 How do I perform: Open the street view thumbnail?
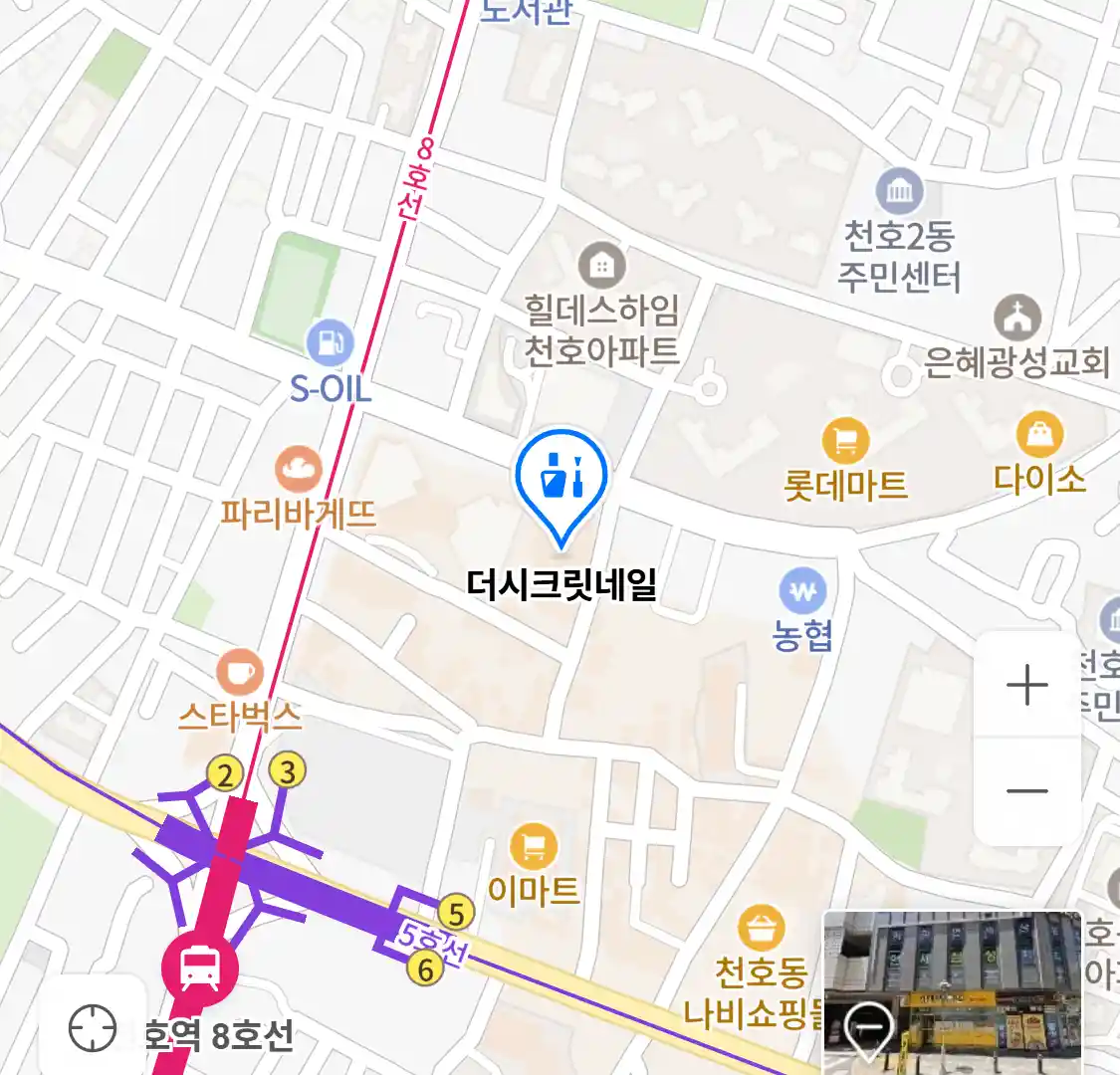tap(951, 992)
